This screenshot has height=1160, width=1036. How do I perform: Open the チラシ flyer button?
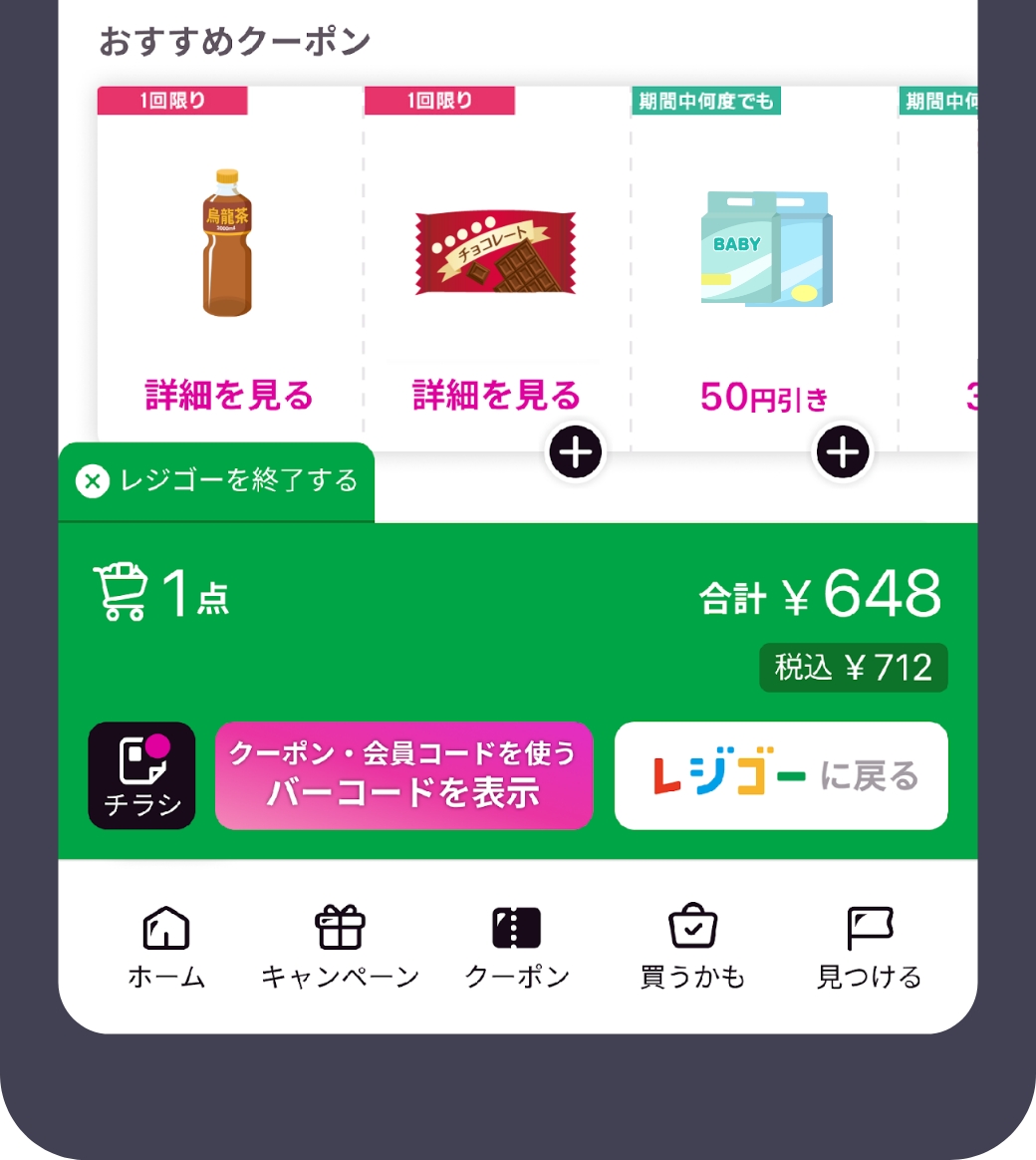pos(141,775)
